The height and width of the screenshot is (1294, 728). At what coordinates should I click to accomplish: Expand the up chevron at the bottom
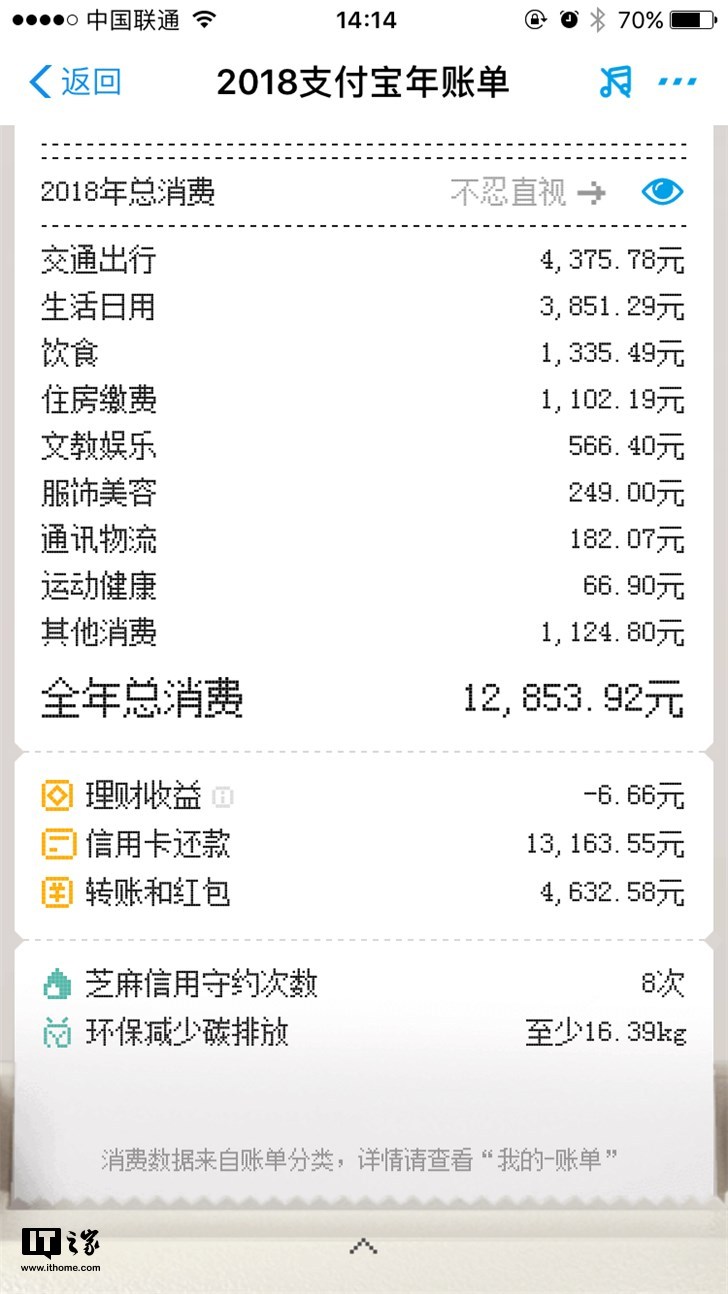point(363,1245)
